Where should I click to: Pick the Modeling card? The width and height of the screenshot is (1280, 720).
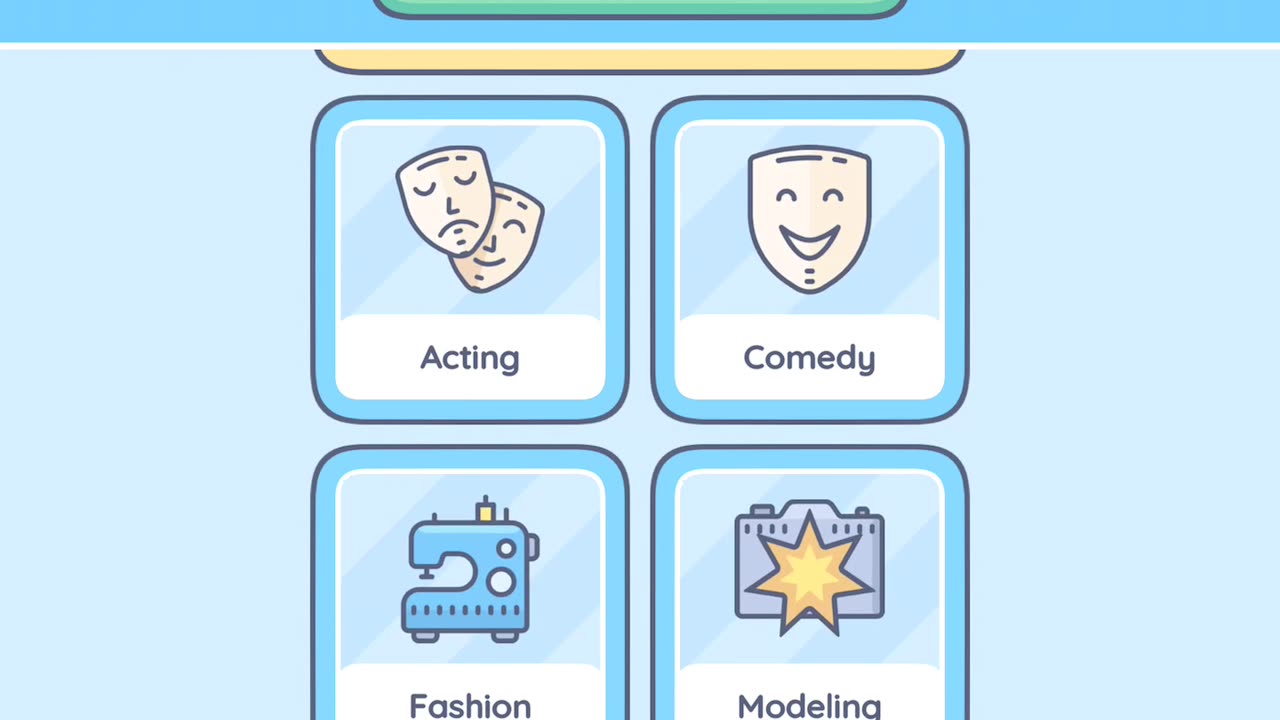(x=809, y=590)
